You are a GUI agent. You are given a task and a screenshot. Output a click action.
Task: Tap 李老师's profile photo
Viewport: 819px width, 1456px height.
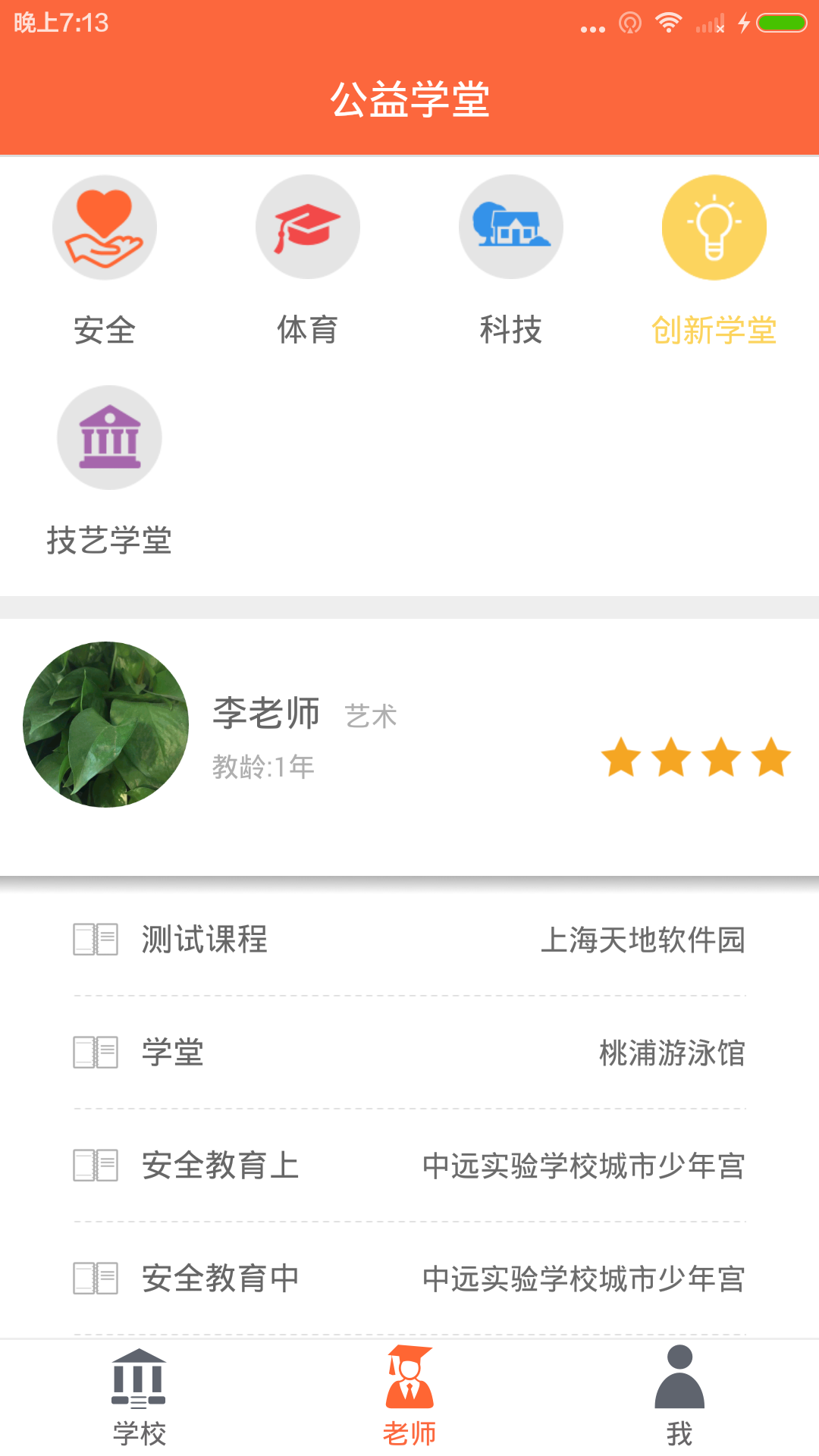(108, 723)
